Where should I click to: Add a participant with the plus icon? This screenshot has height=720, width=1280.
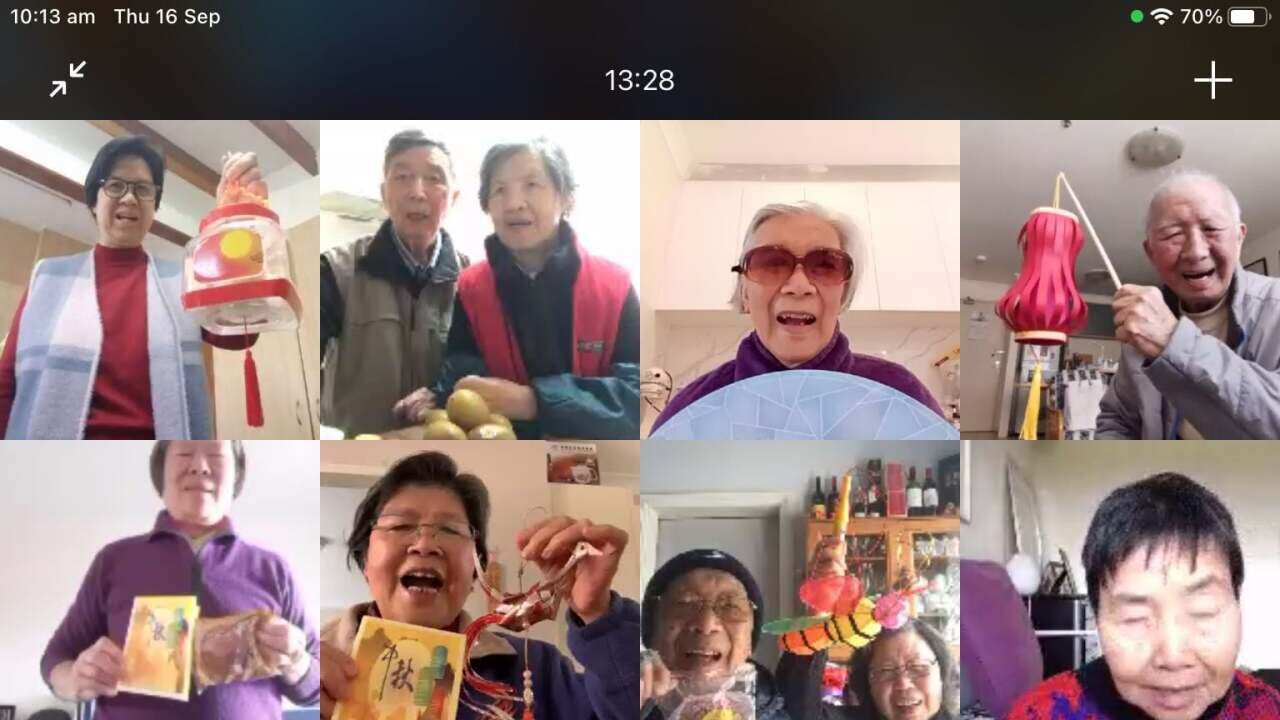1212,80
